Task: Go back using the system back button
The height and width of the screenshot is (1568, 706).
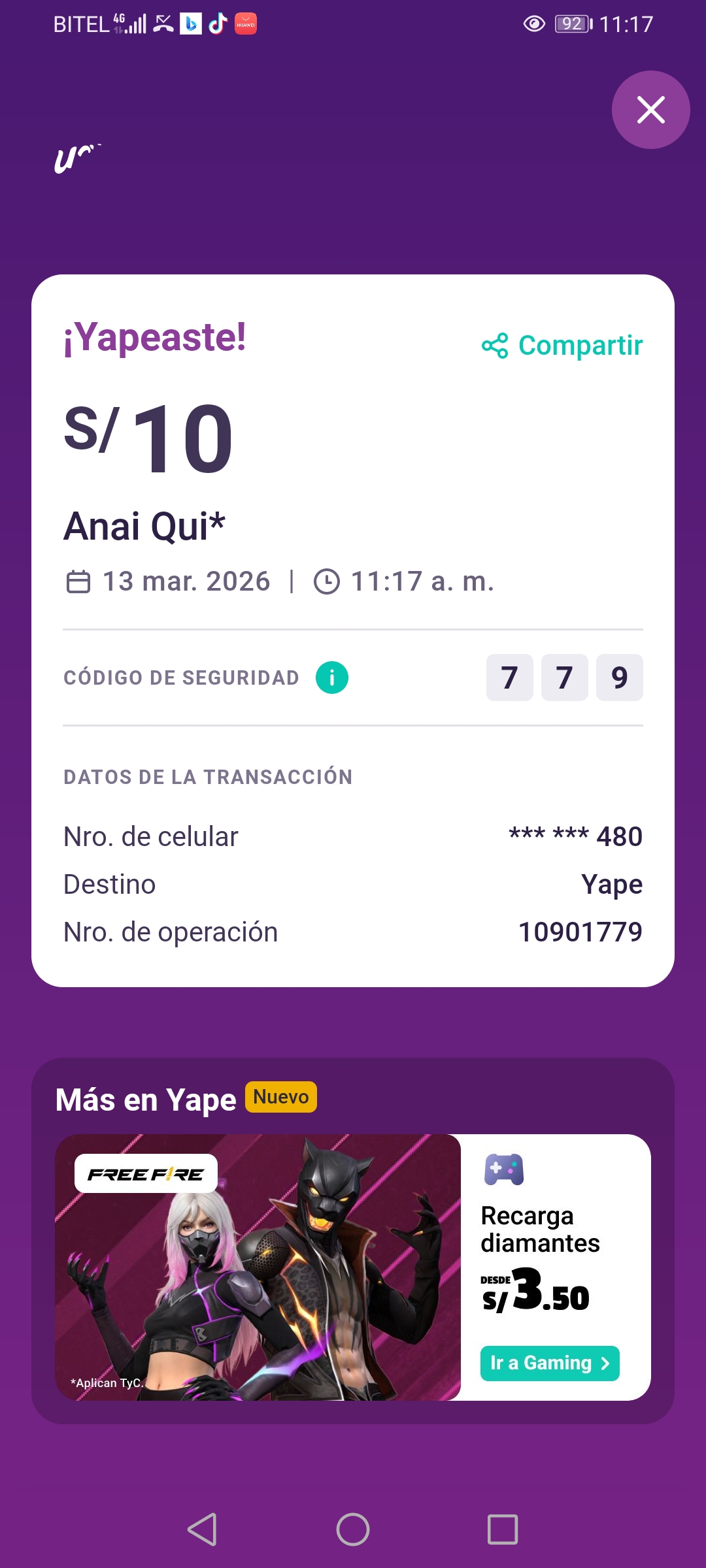Action: pyautogui.click(x=203, y=1529)
